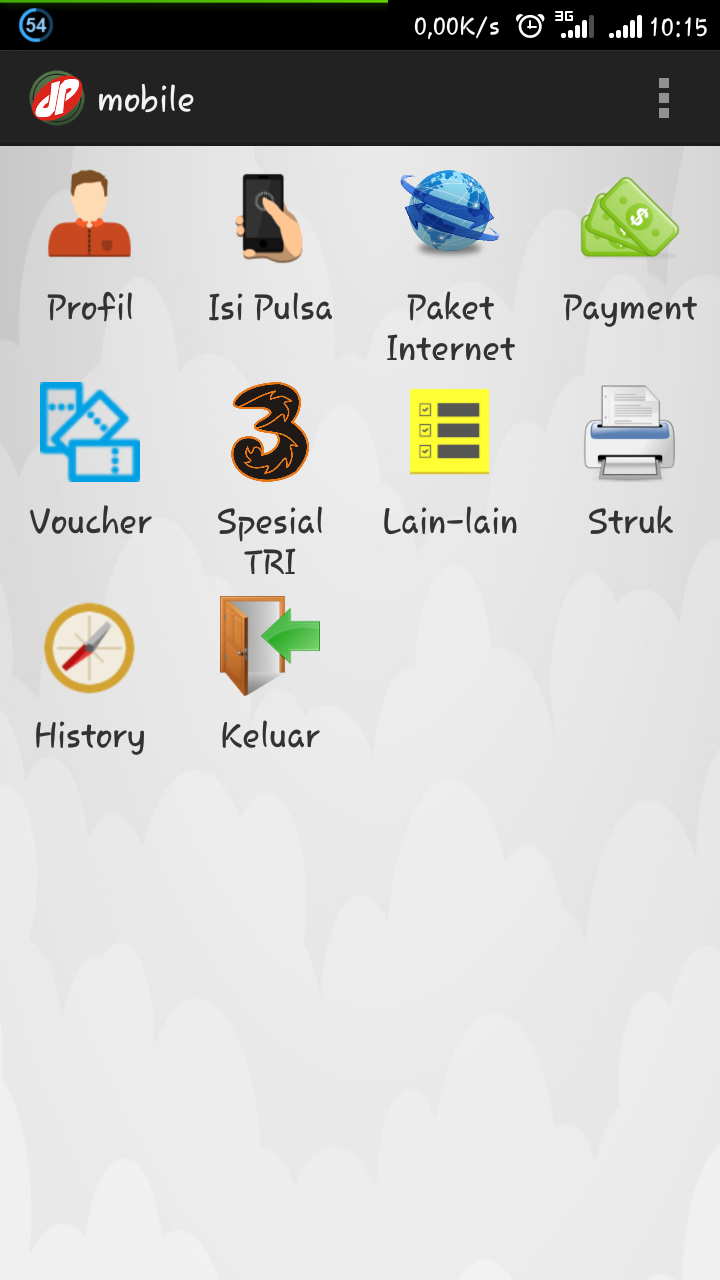
Task: Tap the mobile title in the action bar
Action: pos(143,98)
